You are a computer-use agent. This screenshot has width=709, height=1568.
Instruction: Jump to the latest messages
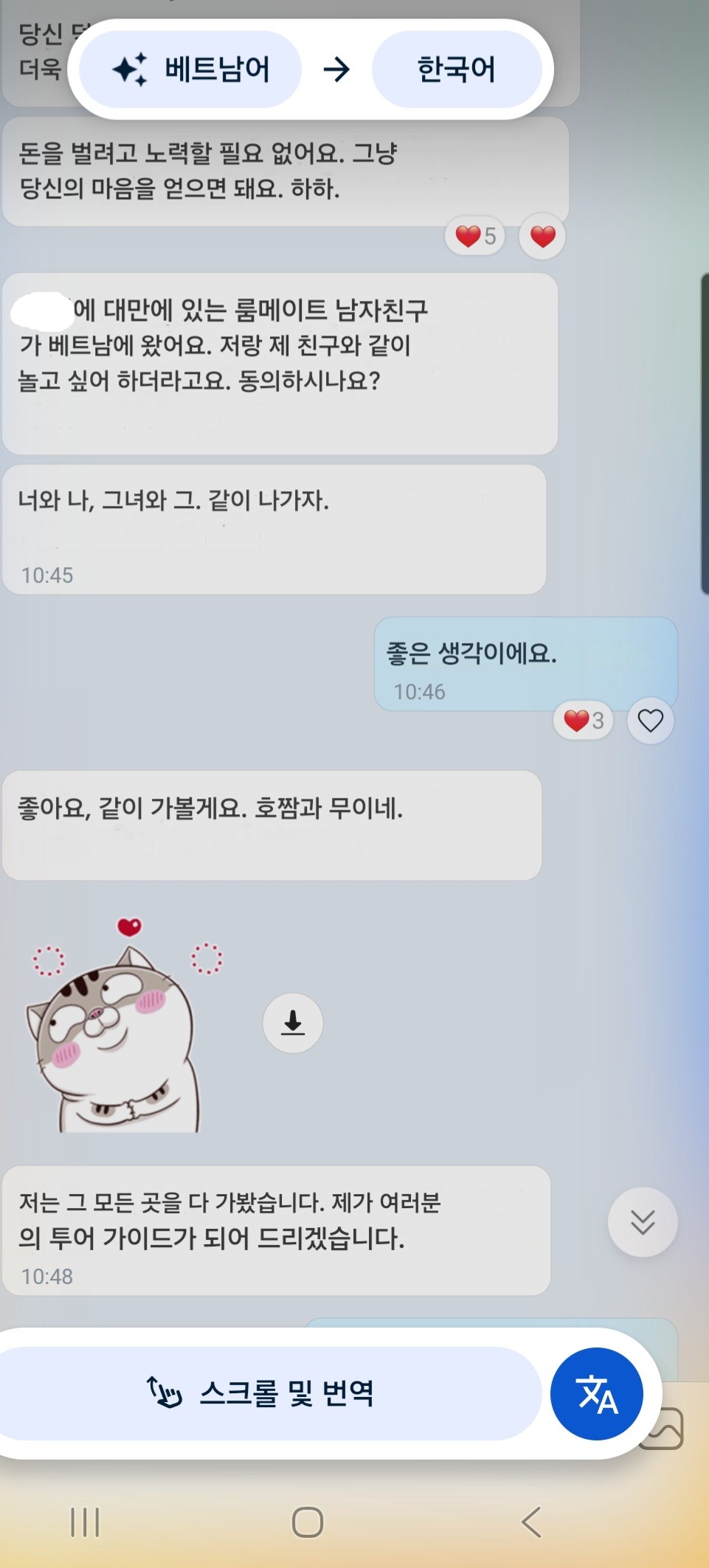[x=643, y=1222]
